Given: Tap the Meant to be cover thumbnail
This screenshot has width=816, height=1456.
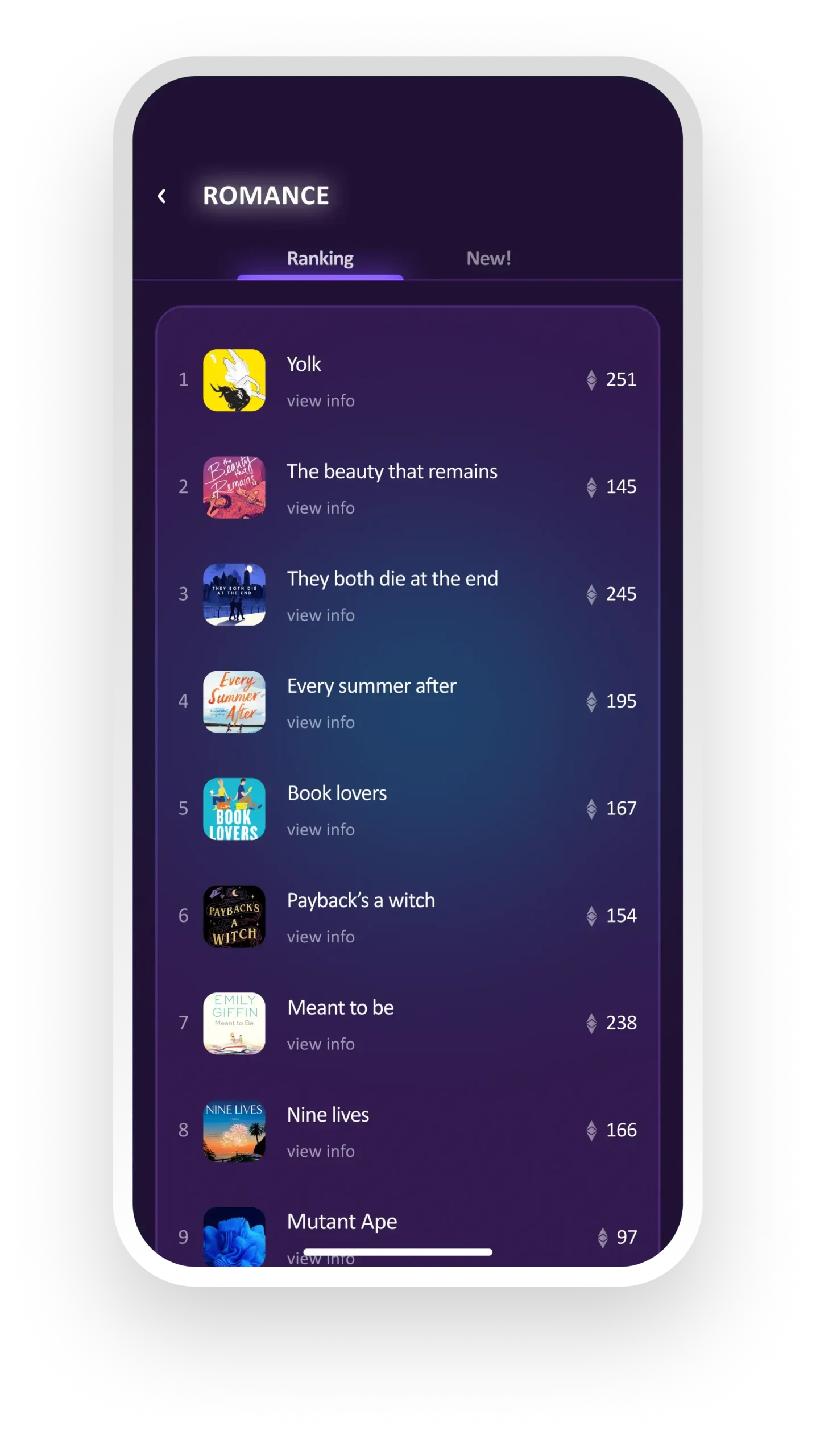Looking at the screenshot, I should click(x=234, y=1023).
